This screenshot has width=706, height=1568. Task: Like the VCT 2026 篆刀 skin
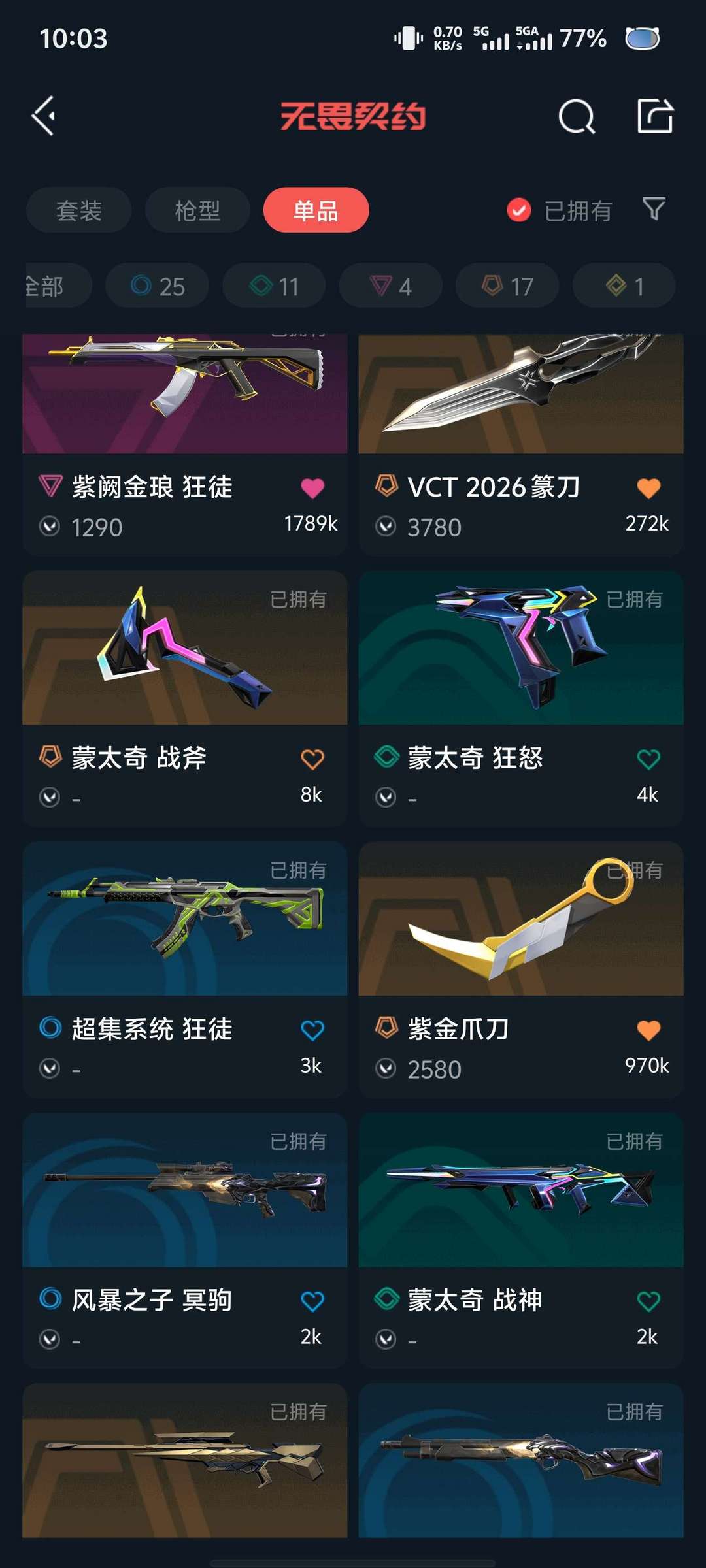(x=648, y=488)
